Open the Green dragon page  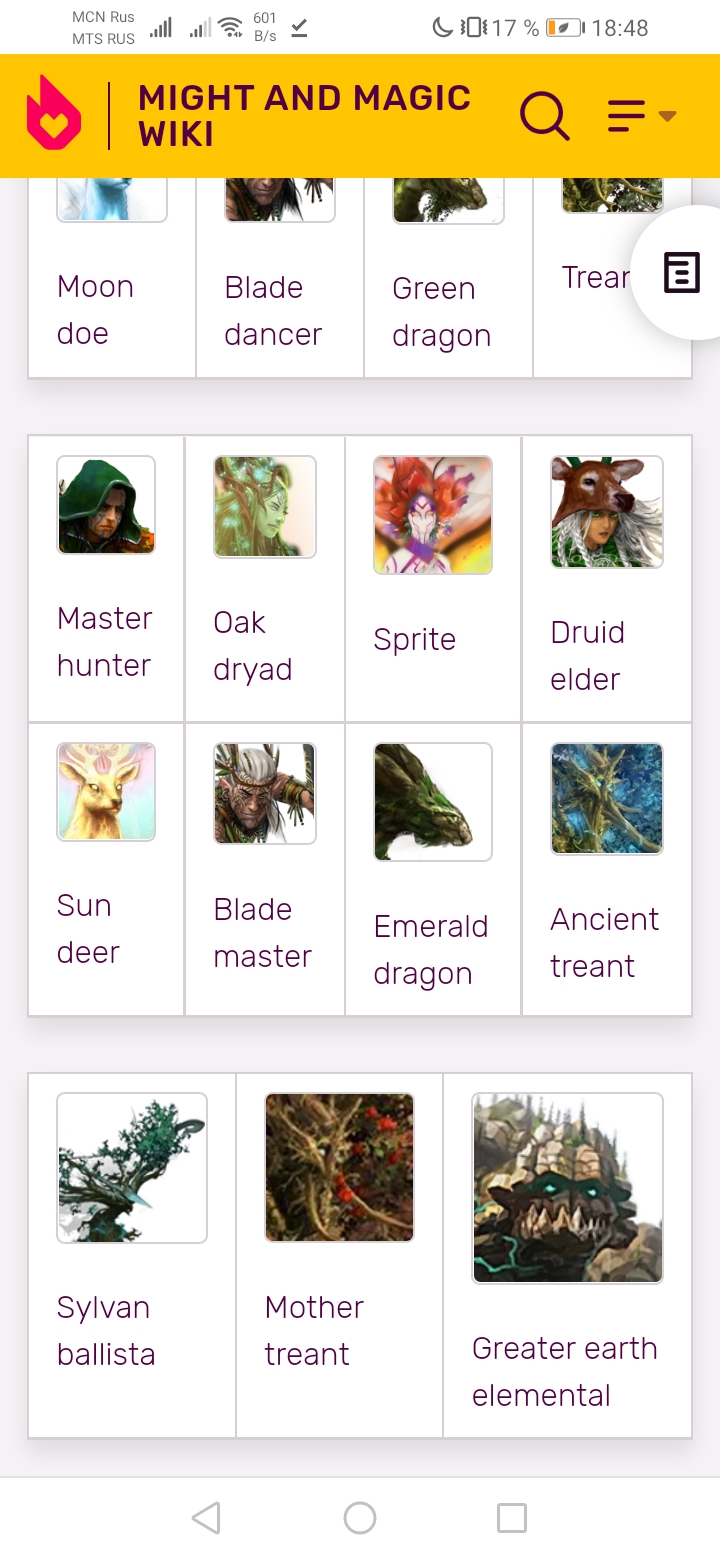[441, 311]
